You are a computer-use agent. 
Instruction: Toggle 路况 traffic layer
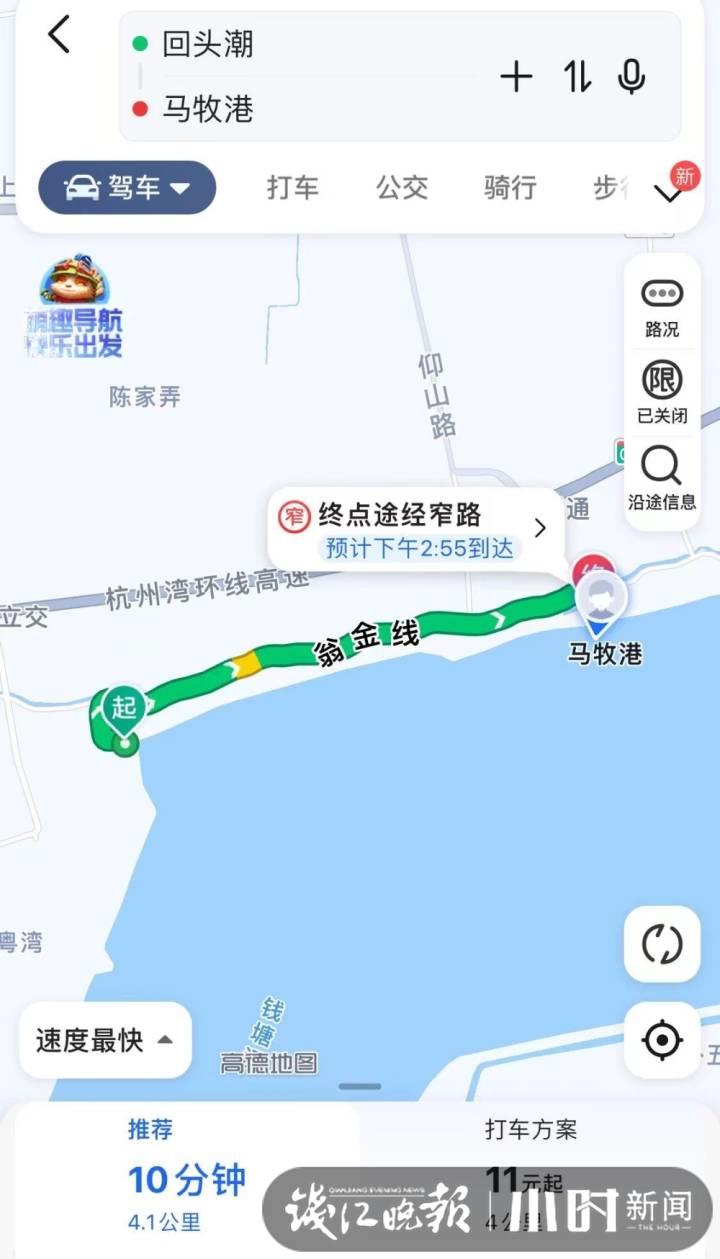click(x=661, y=306)
